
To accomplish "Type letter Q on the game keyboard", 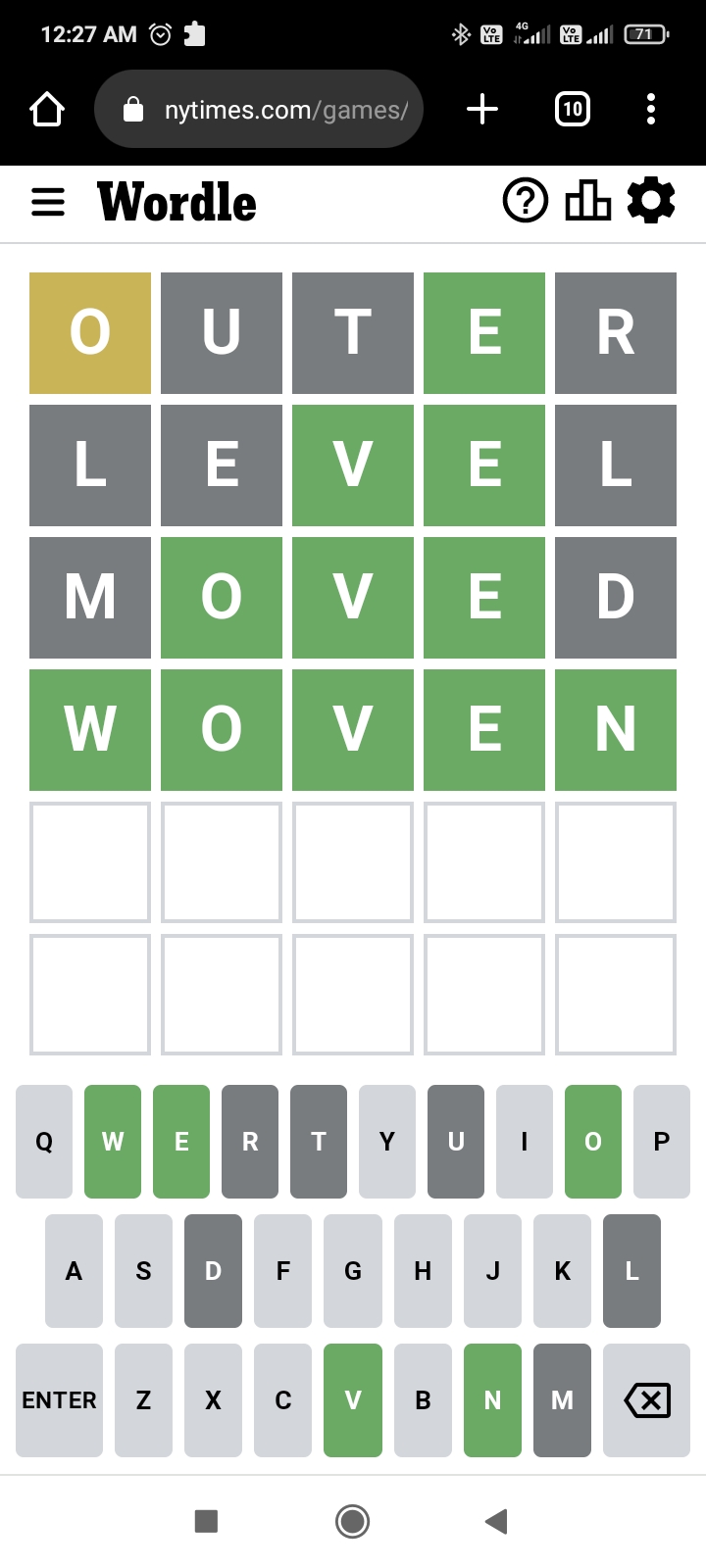I will click(44, 1142).
